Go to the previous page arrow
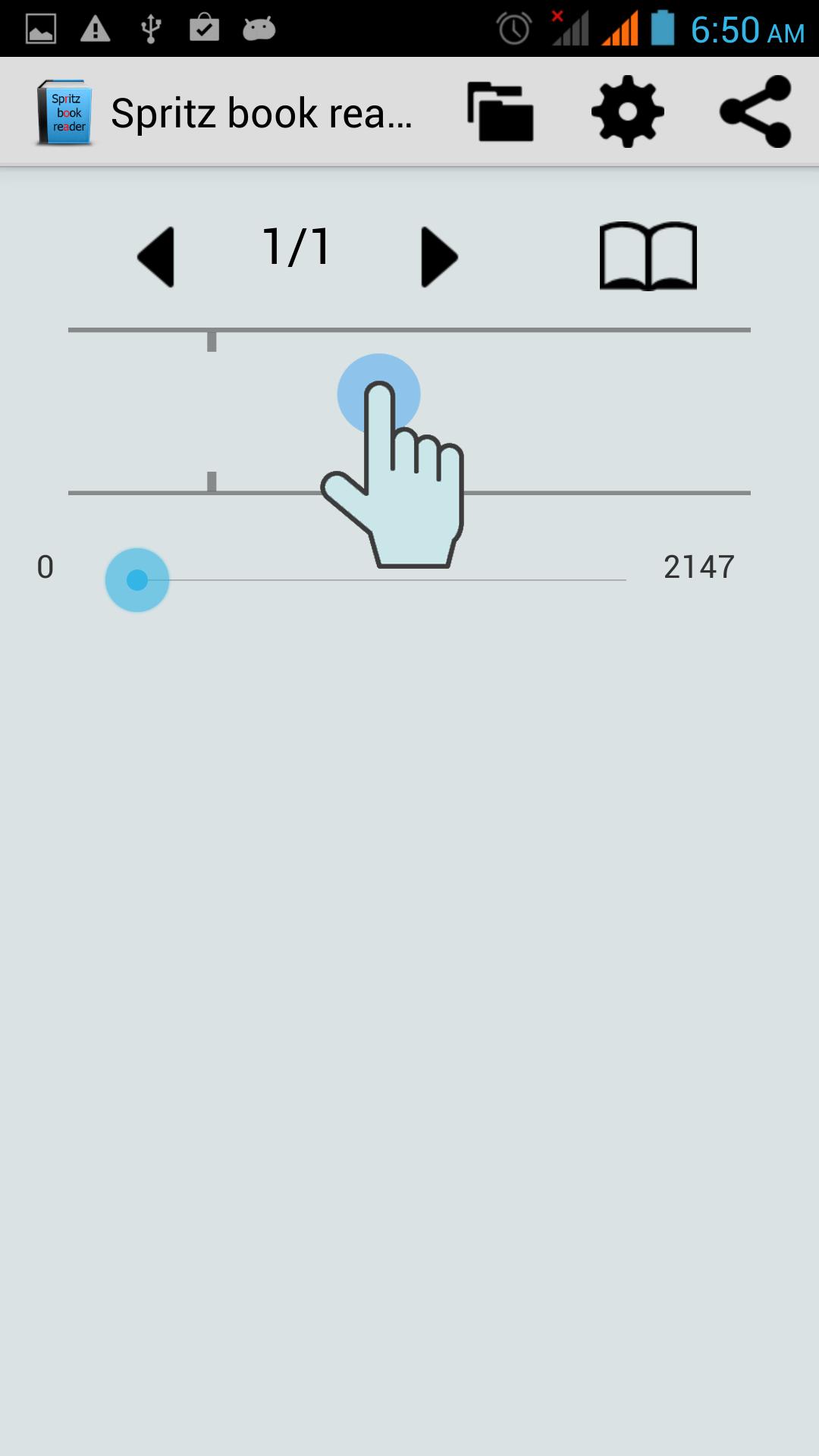The image size is (819, 1456). point(157,257)
